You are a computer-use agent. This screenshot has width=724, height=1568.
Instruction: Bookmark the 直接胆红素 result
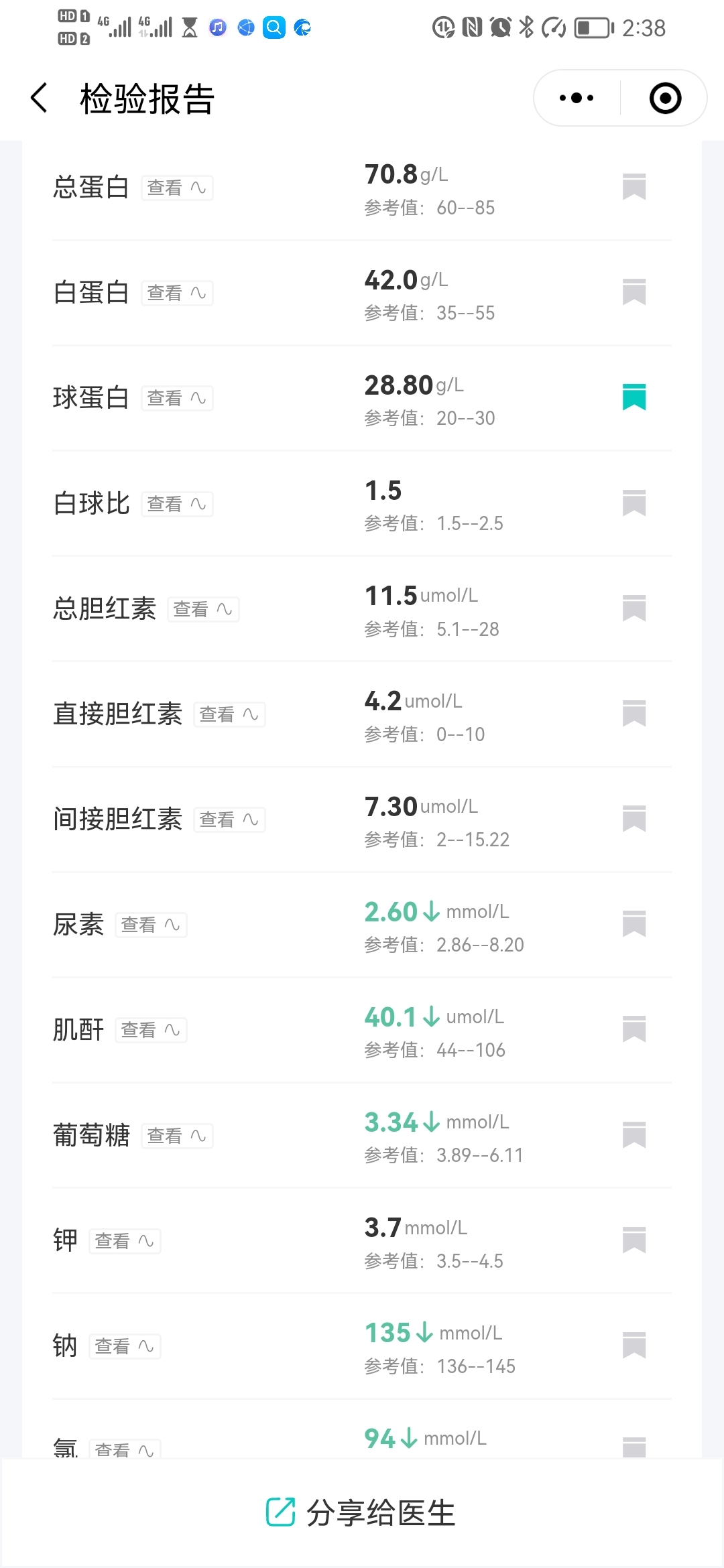tap(633, 713)
